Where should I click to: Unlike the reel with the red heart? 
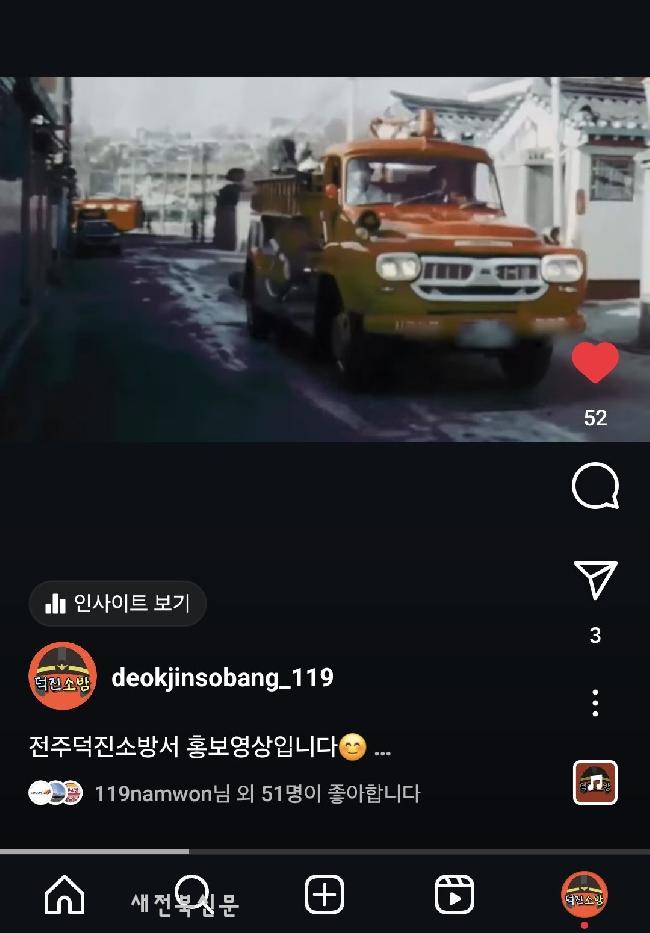pos(595,363)
